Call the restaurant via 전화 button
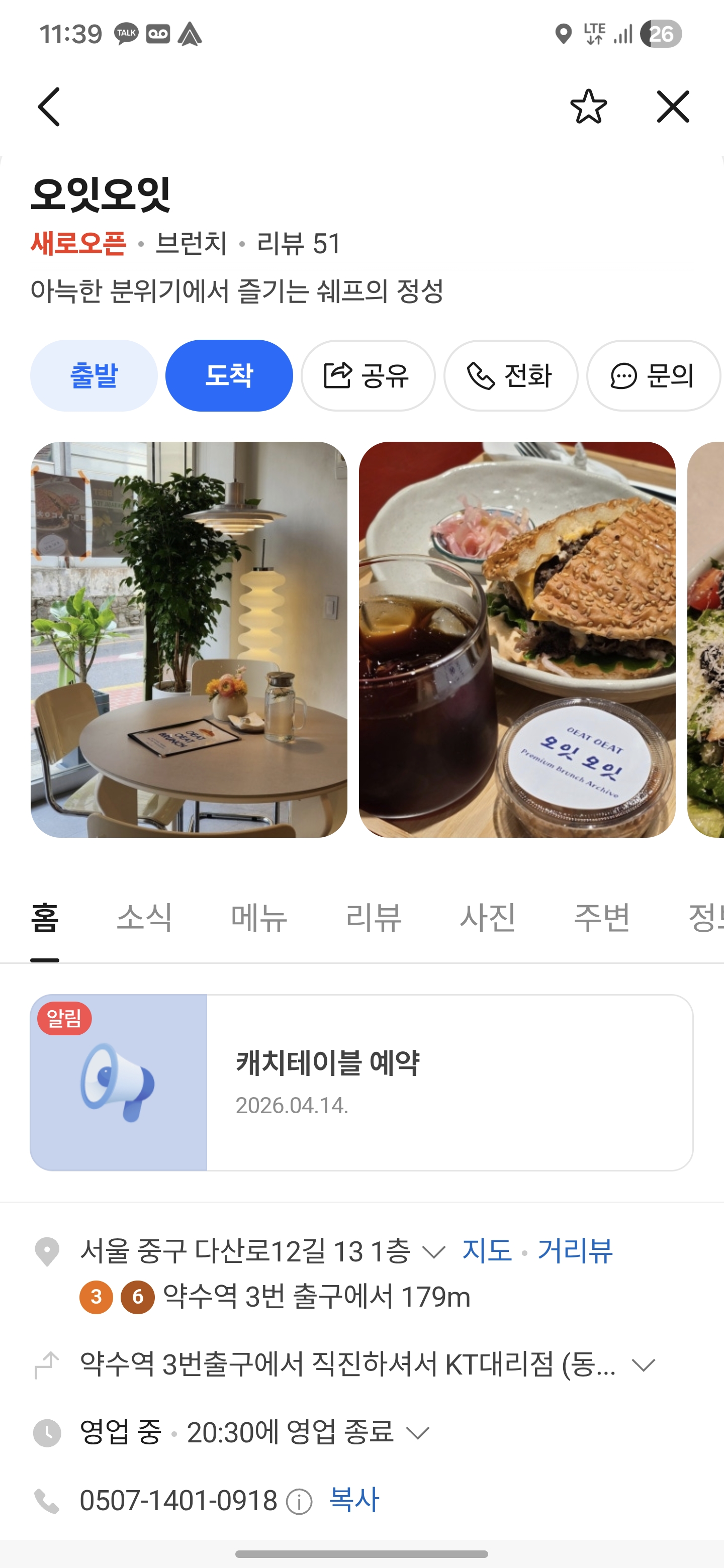 tap(510, 375)
